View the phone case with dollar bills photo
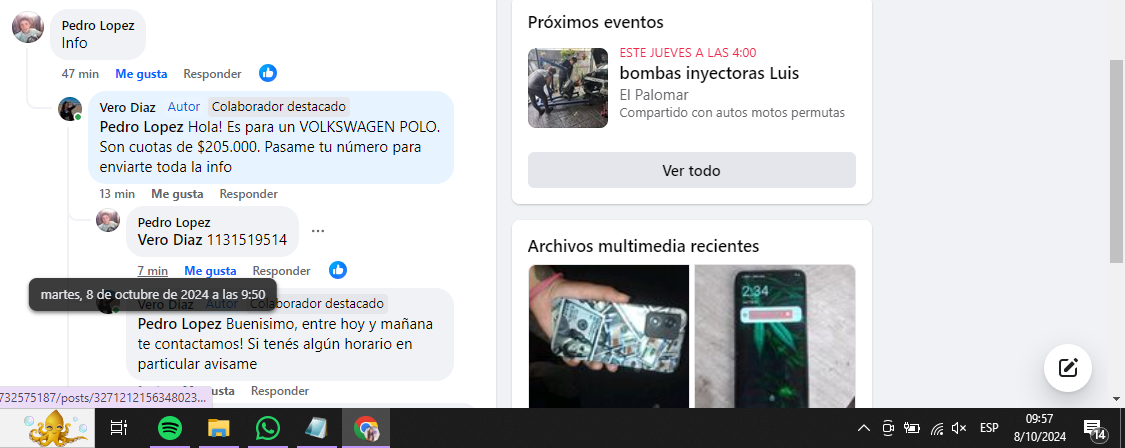Screen dimensions: 1125x448 pyautogui.click(x=608, y=336)
